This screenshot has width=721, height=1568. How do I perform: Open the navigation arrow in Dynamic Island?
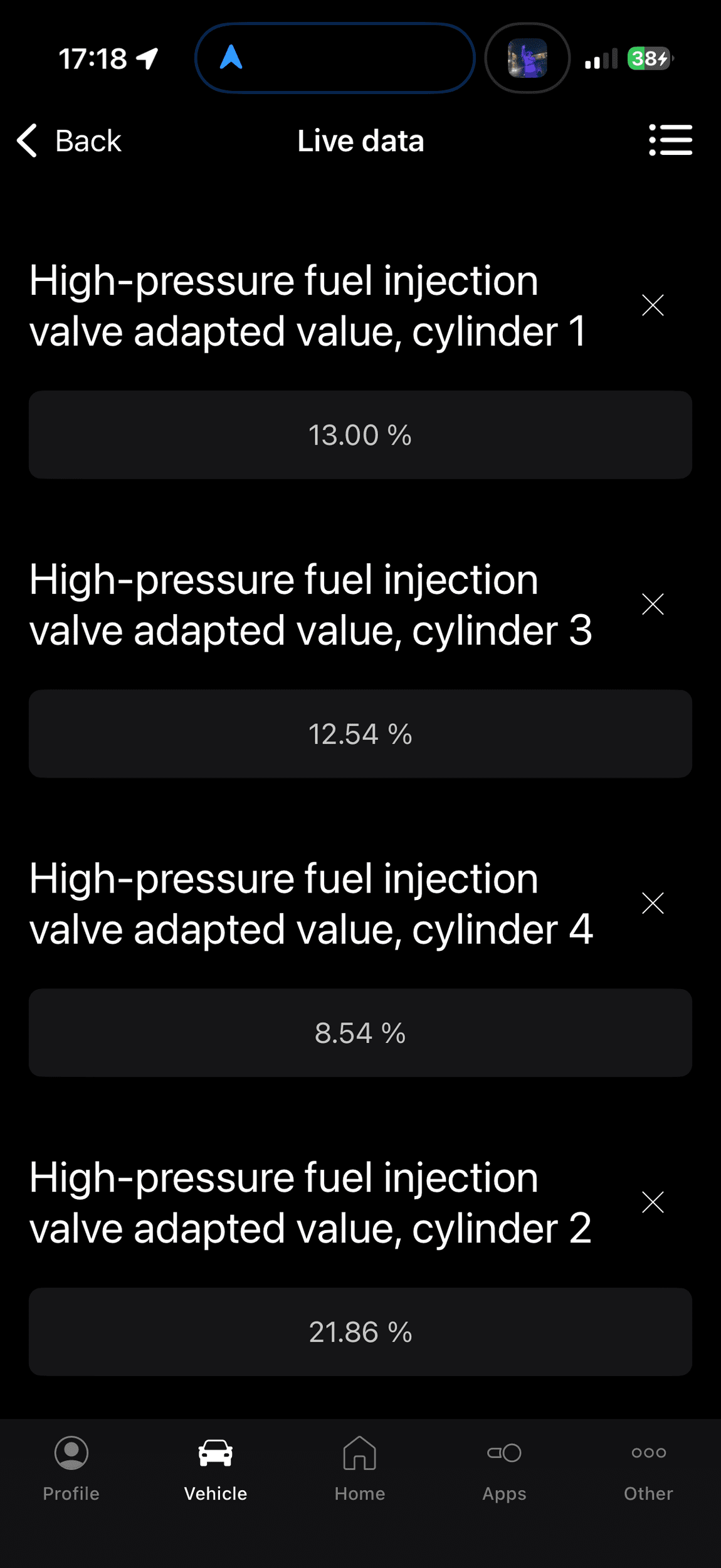pos(231,58)
